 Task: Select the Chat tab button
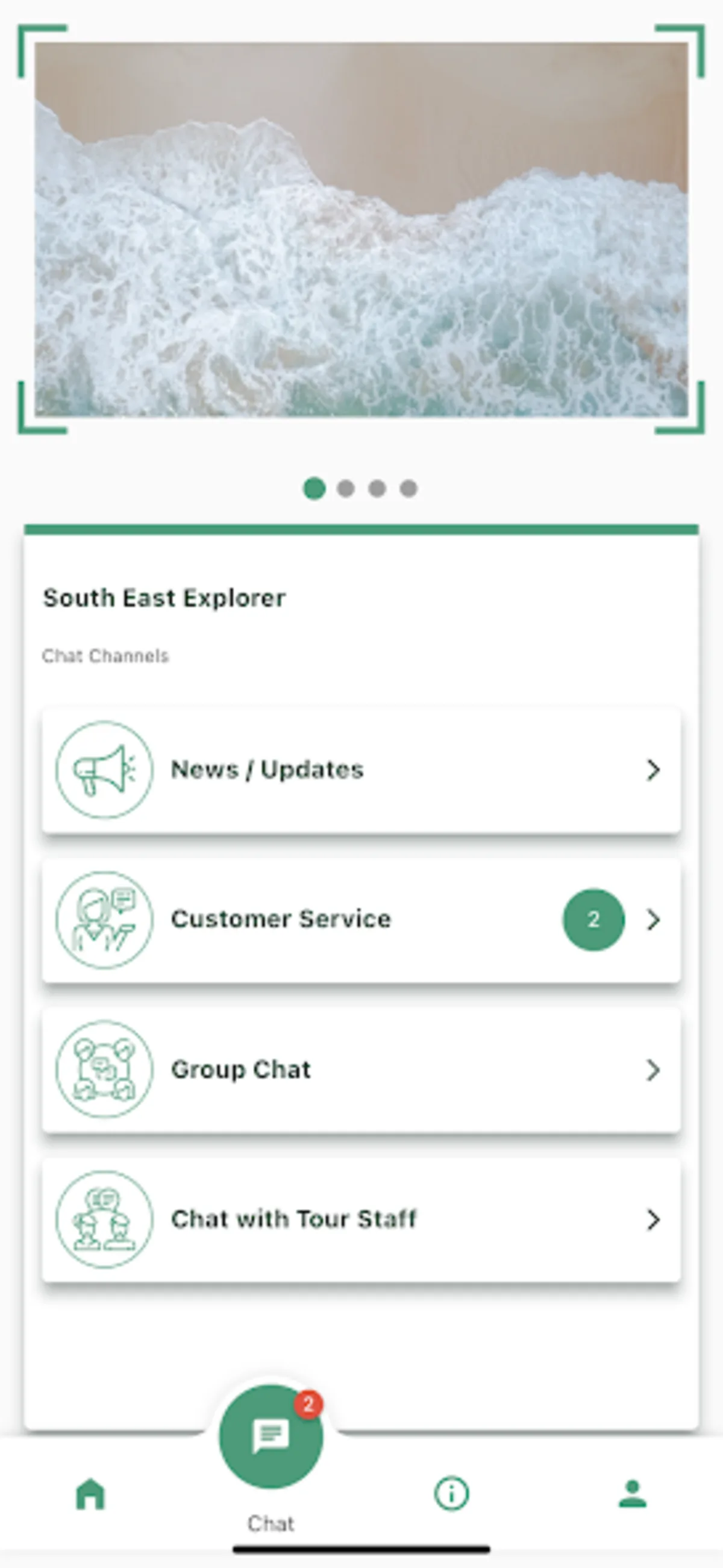point(271,1438)
